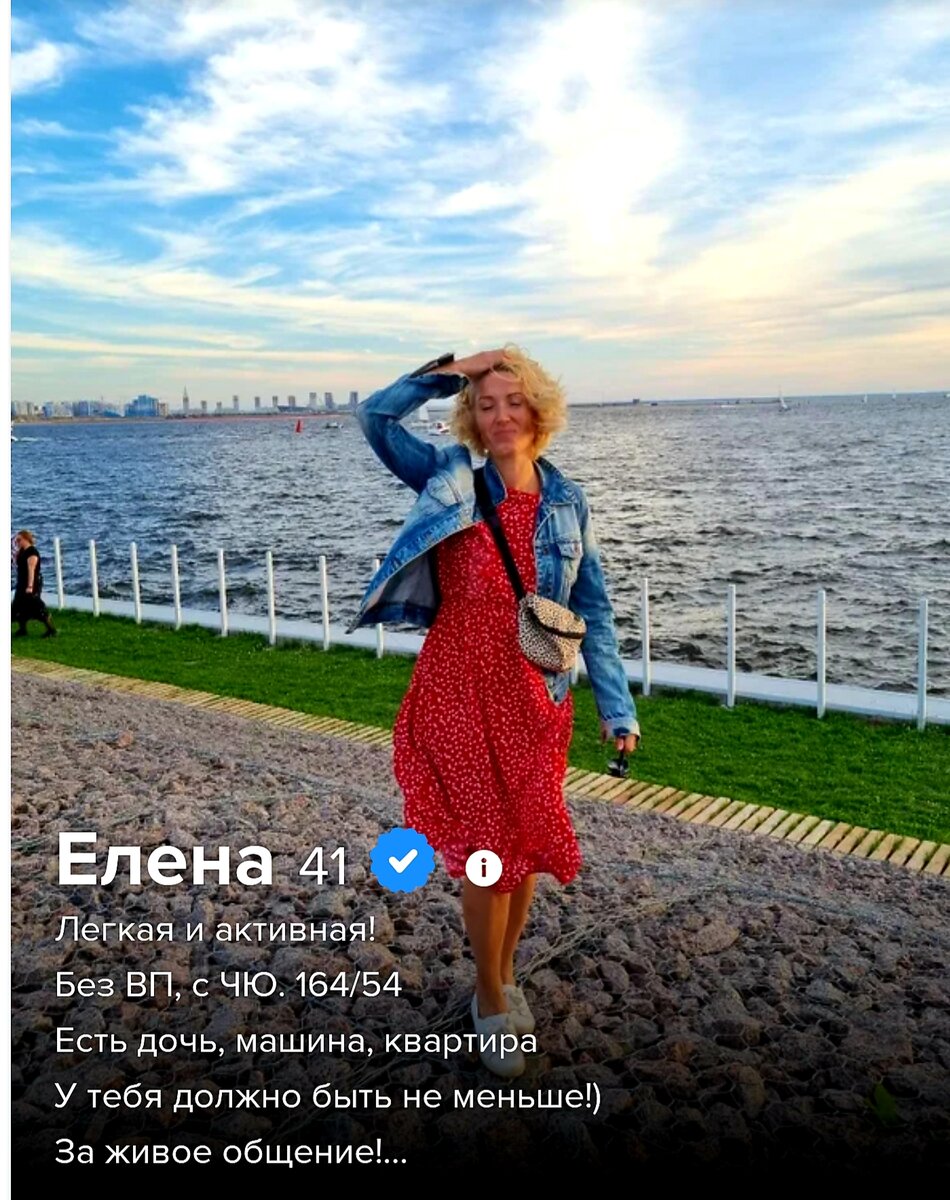The image size is (950, 1200).
Task: Open Elena's profile info icon
Action: pos(483,868)
